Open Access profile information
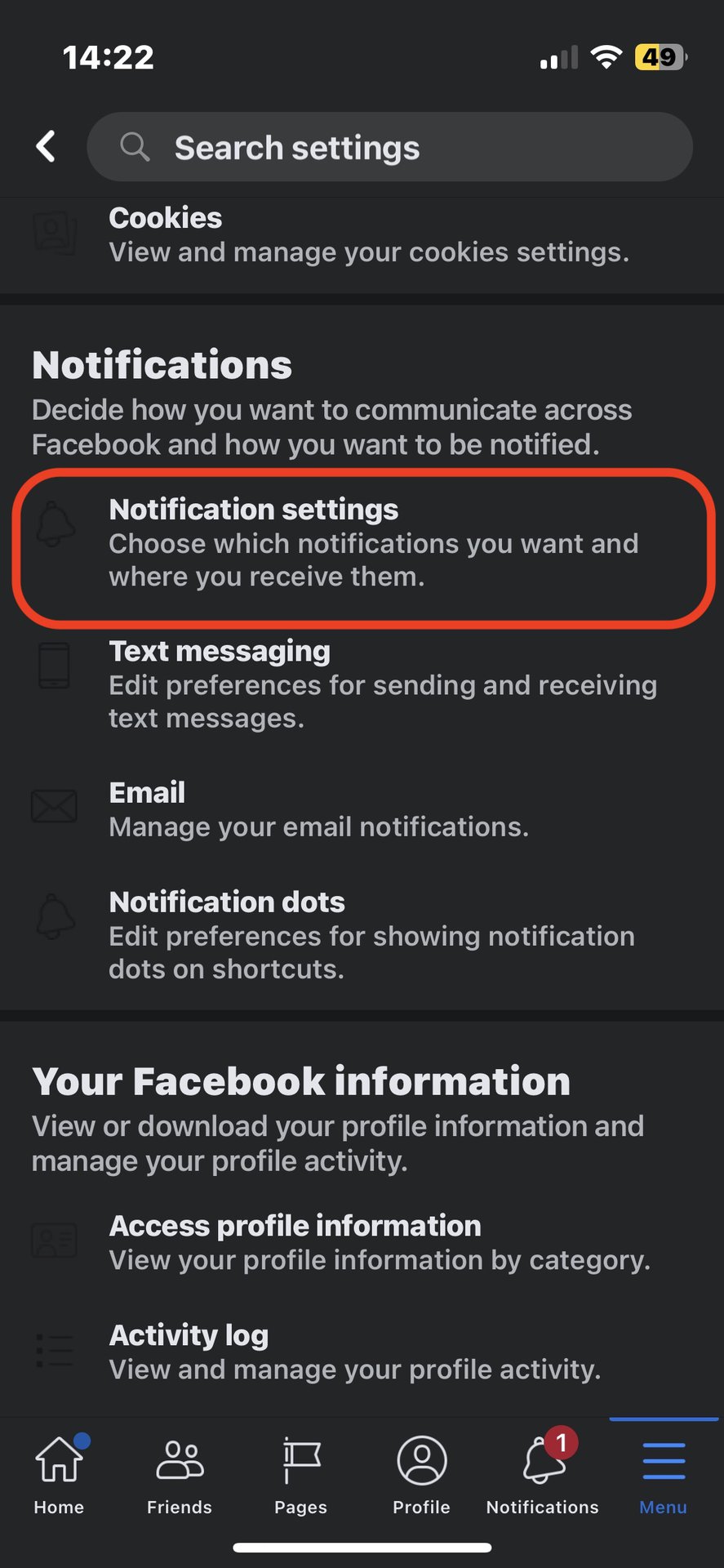 pyautogui.click(x=362, y=1242)
